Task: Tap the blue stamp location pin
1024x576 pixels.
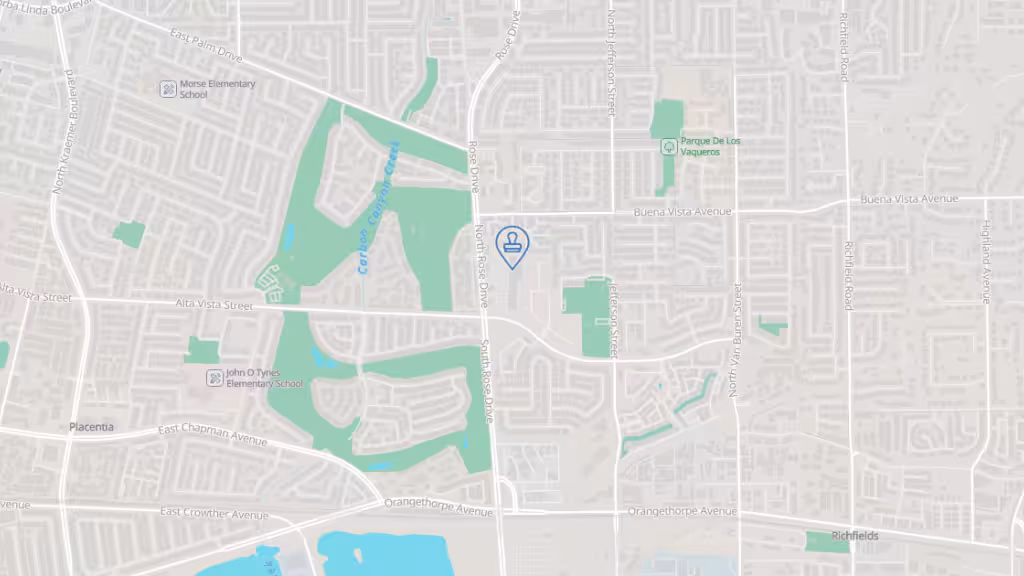Action: coord(512,243)
